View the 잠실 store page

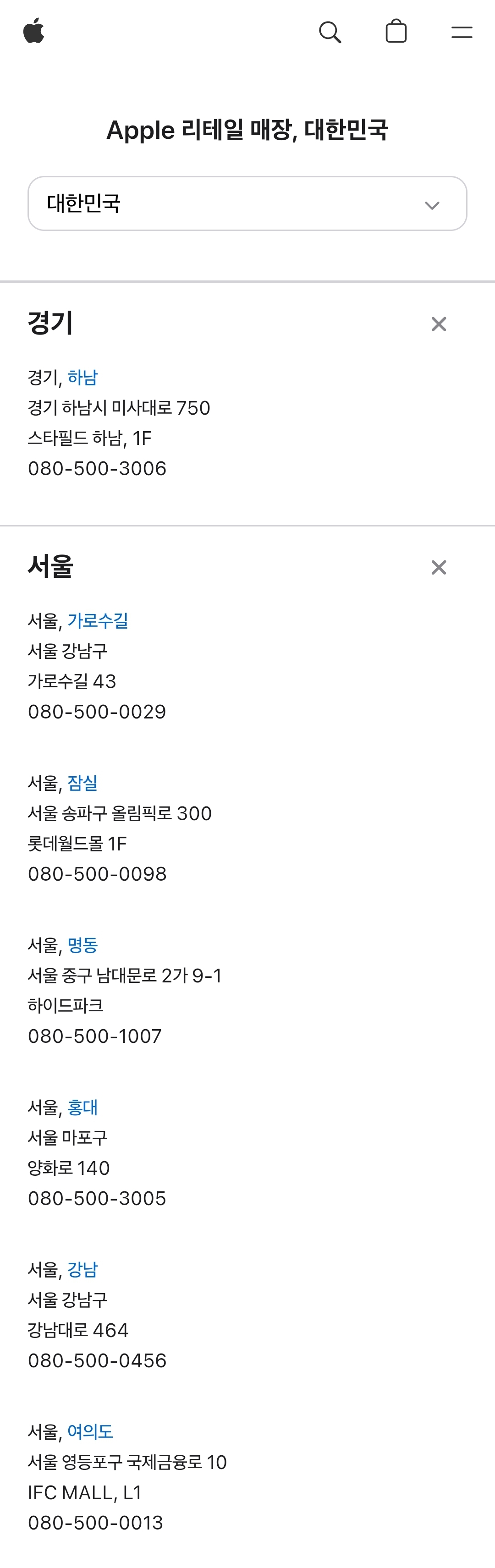pyautogui.click(x=82, y=783)
